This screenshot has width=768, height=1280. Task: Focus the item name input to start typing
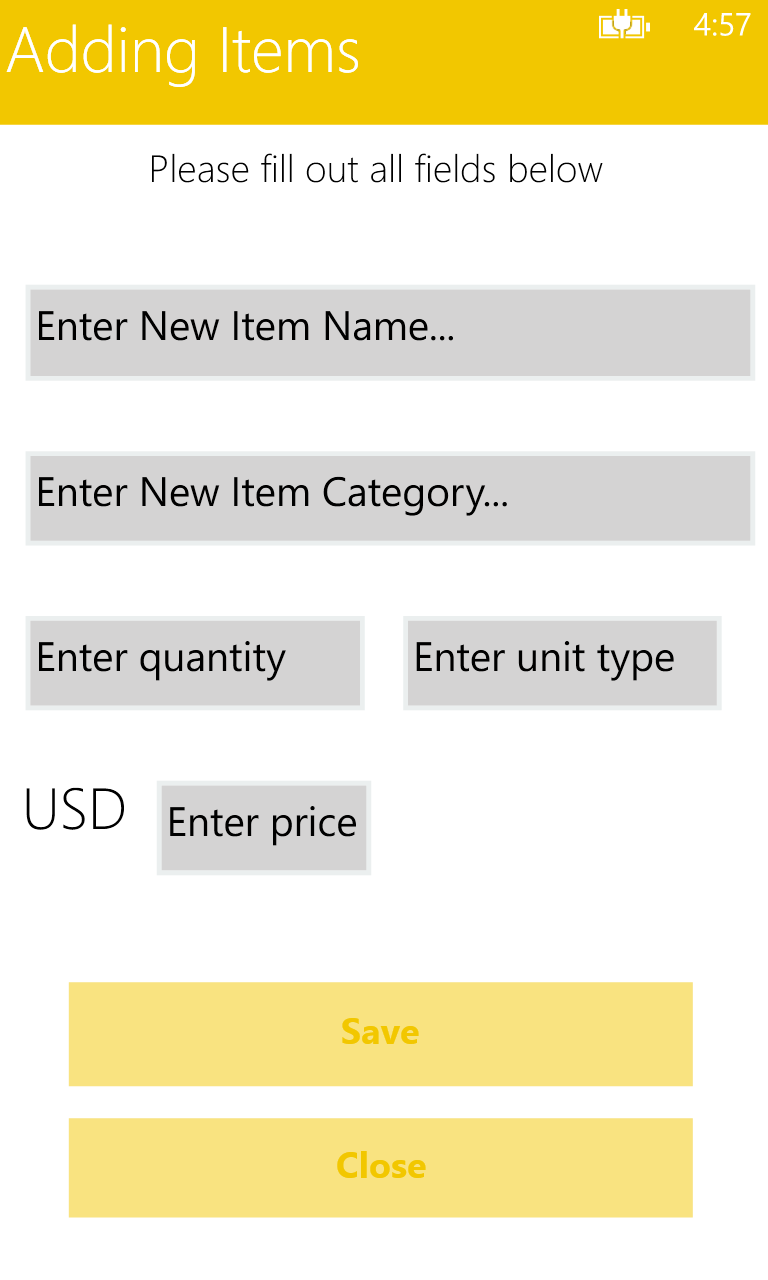pyautogui.click(x=389, y=331)
